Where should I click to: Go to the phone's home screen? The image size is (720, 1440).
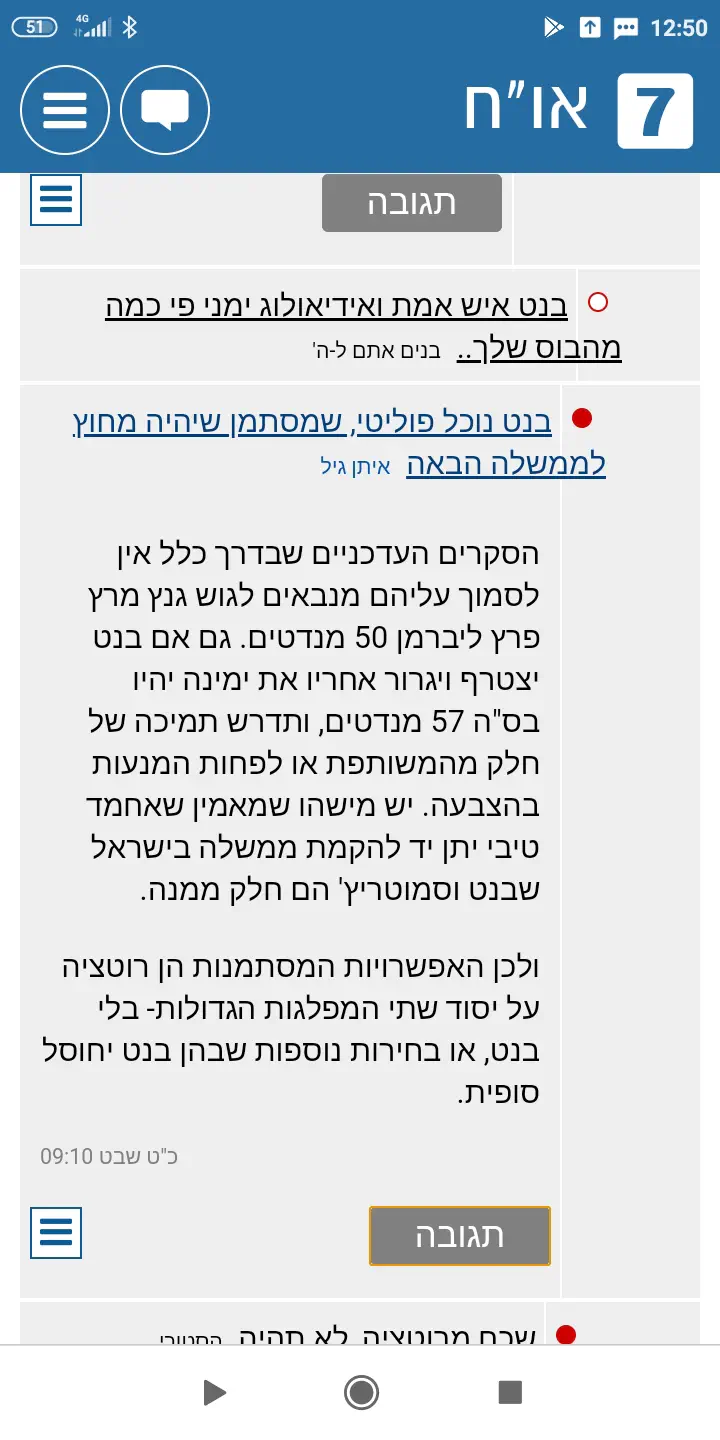click(x=360, y=1392)
